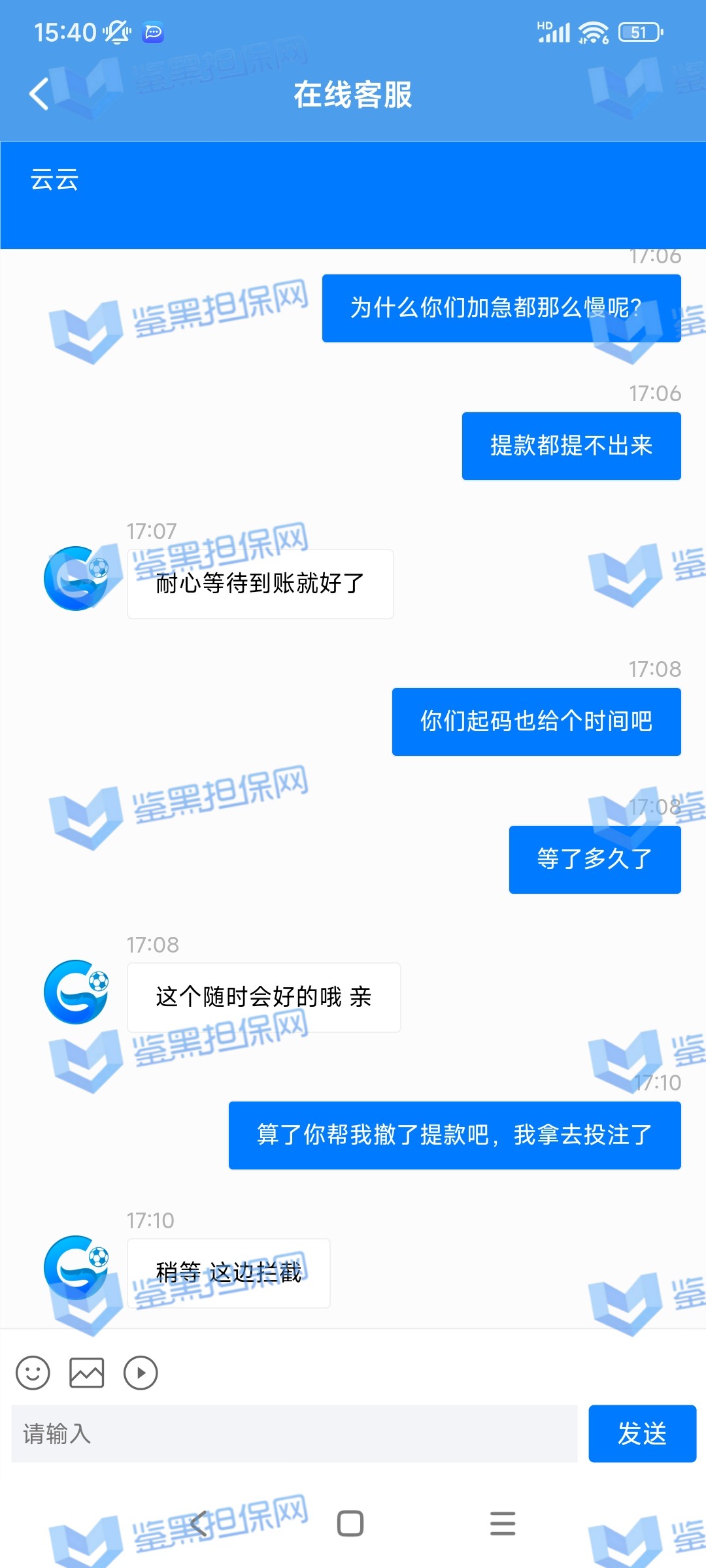Focus the 请输入 message field

pyautogui.click(x=294, y=1434)
